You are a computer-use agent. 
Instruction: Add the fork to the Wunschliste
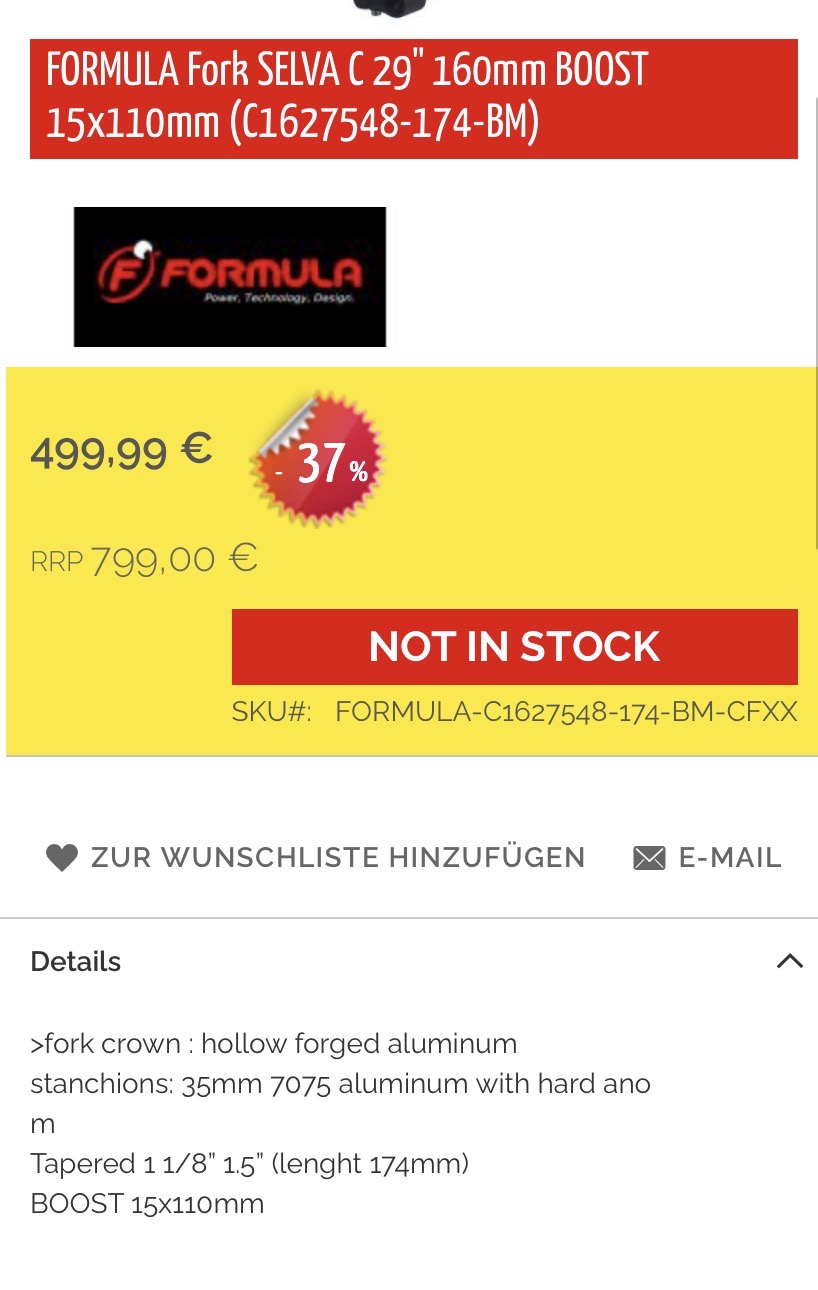tap(316, 857)
